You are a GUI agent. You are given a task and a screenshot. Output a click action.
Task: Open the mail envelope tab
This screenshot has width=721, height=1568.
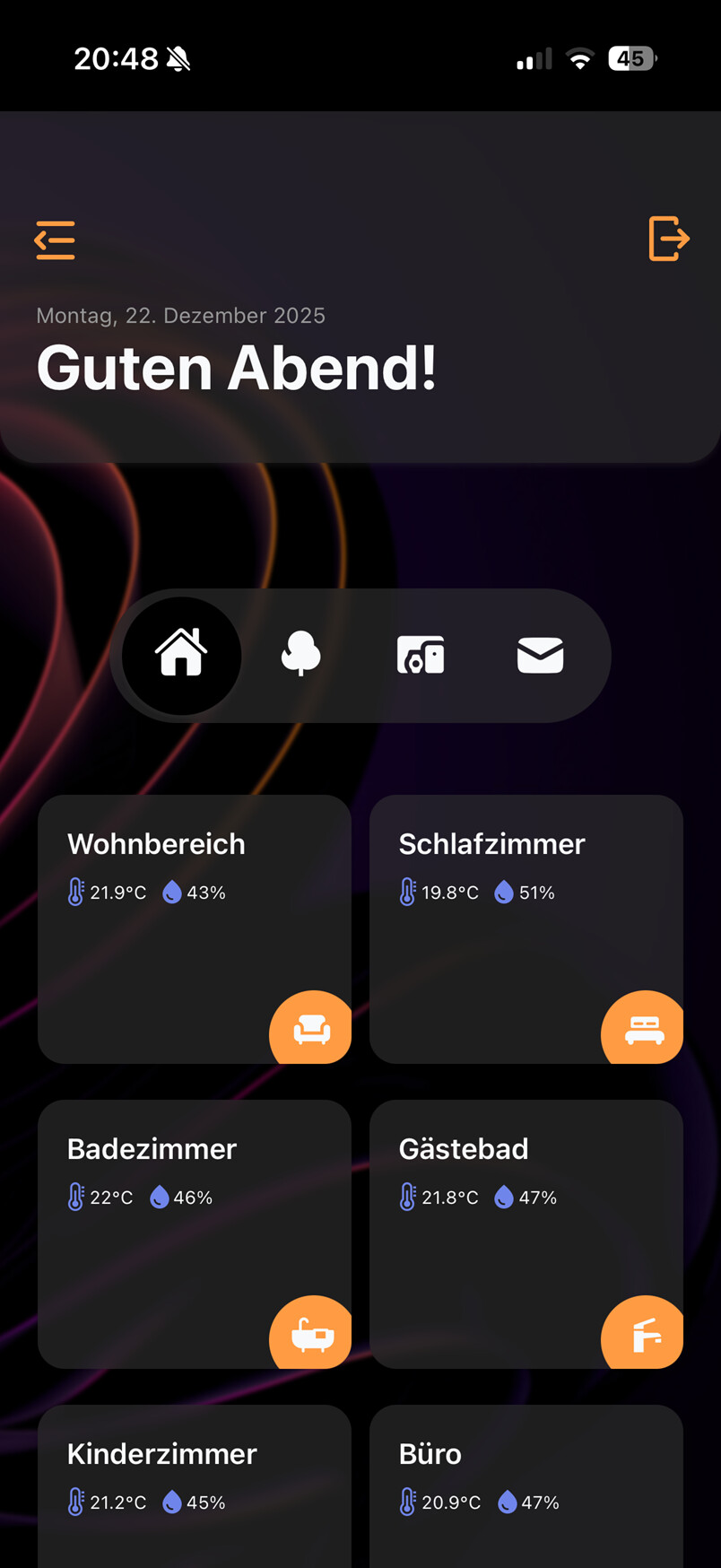(540, 655)
